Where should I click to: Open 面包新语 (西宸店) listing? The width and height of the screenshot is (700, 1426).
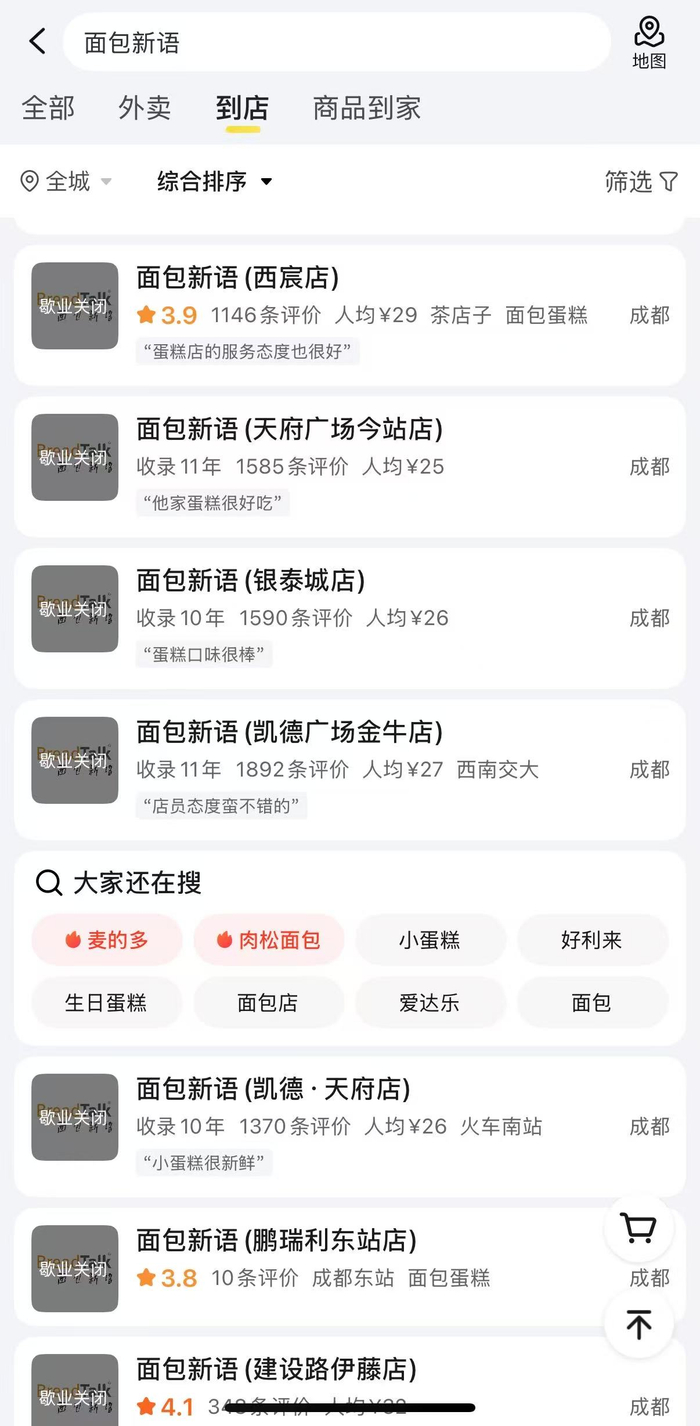tap(237, 277)
